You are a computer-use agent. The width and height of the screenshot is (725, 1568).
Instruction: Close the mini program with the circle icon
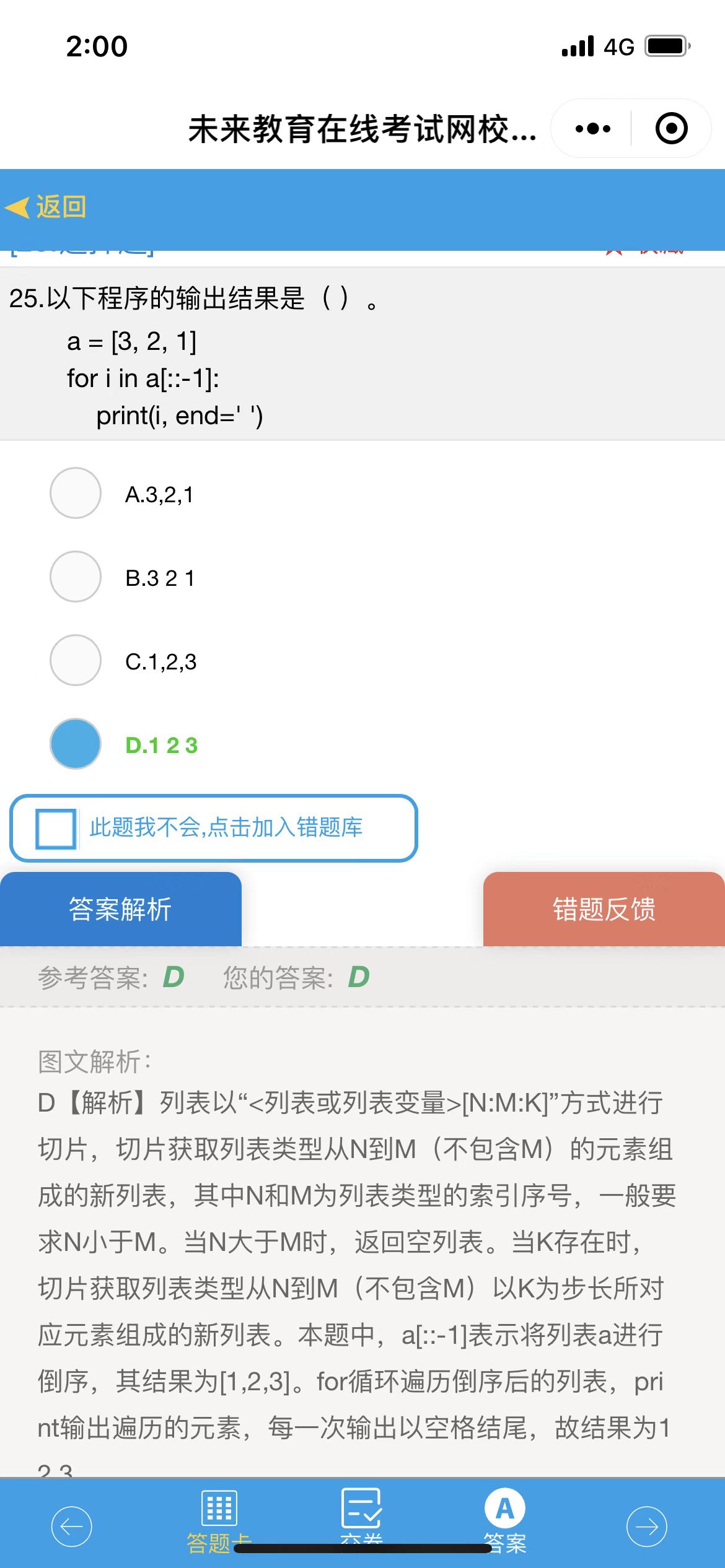tap(671, 129)
